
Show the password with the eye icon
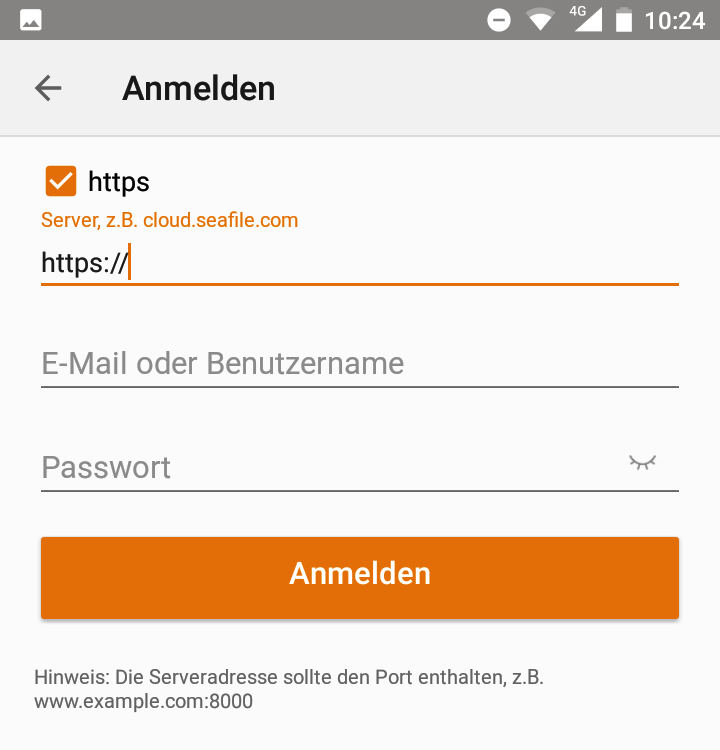pos(642,462)
